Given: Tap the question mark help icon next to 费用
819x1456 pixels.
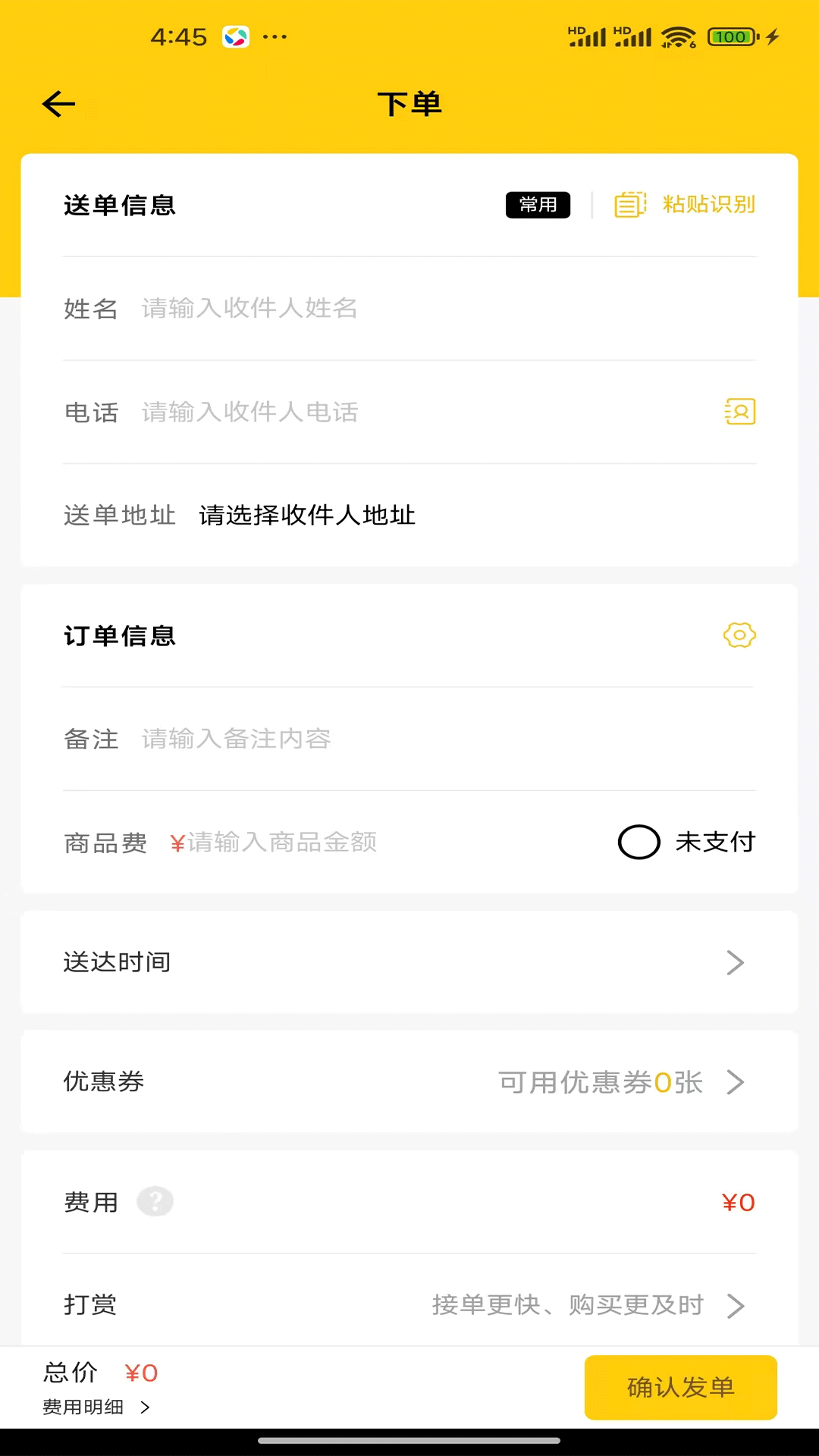Looking at the screenshot, I should click(155, 1201).
